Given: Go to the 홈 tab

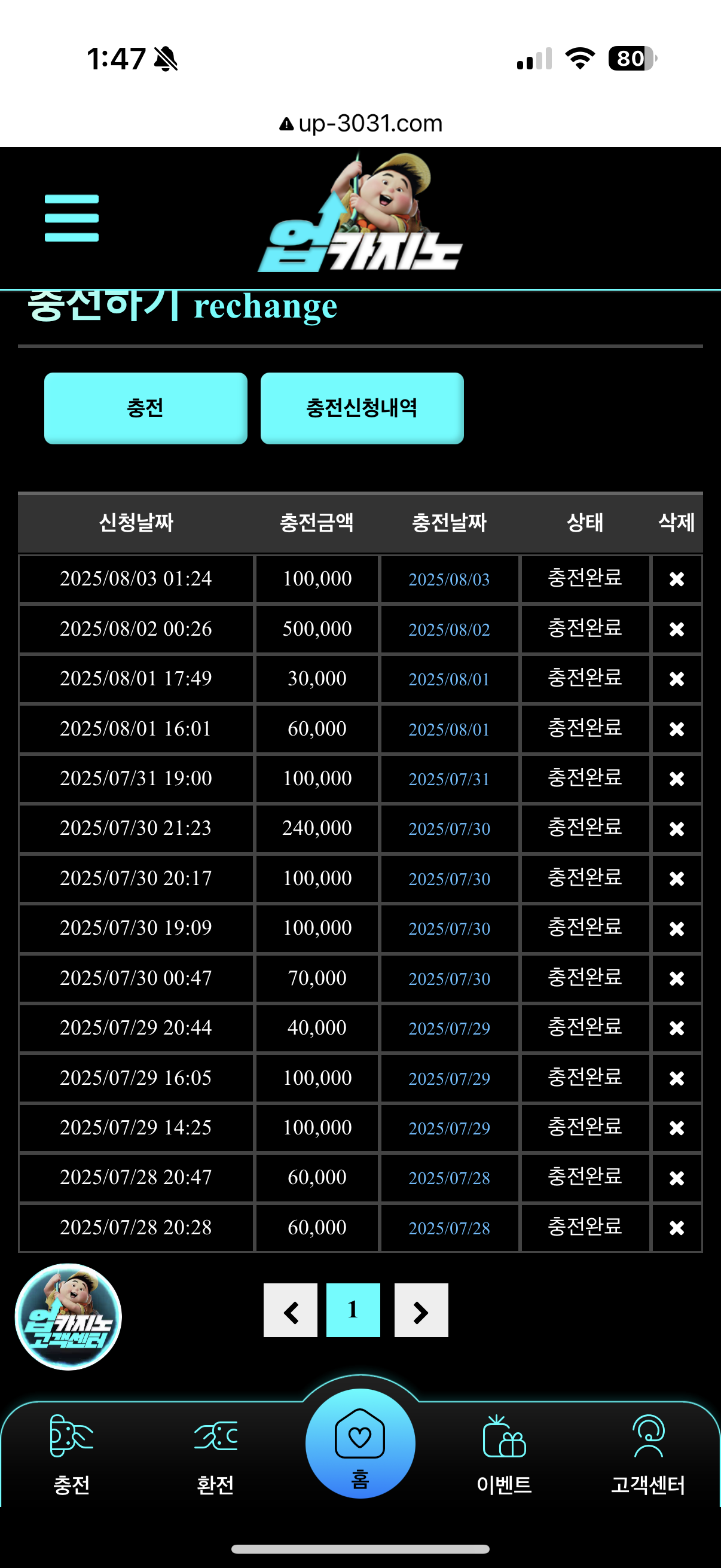Looking at the screenshot, I should pyautogui.click(x=360, y=1443).
